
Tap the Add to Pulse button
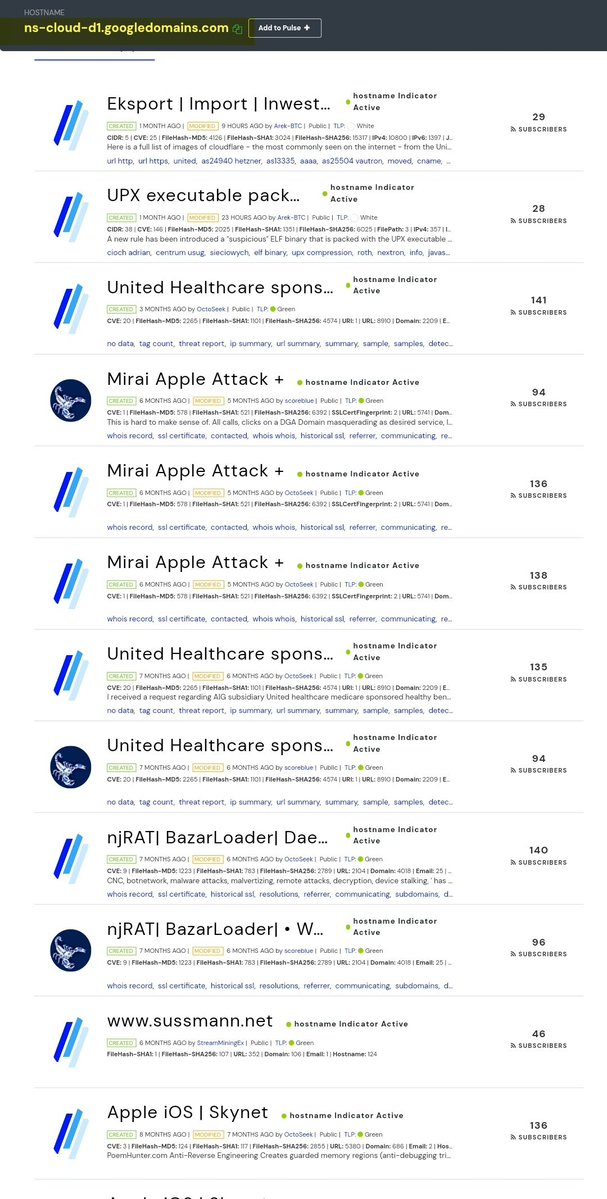pos(285,28)
